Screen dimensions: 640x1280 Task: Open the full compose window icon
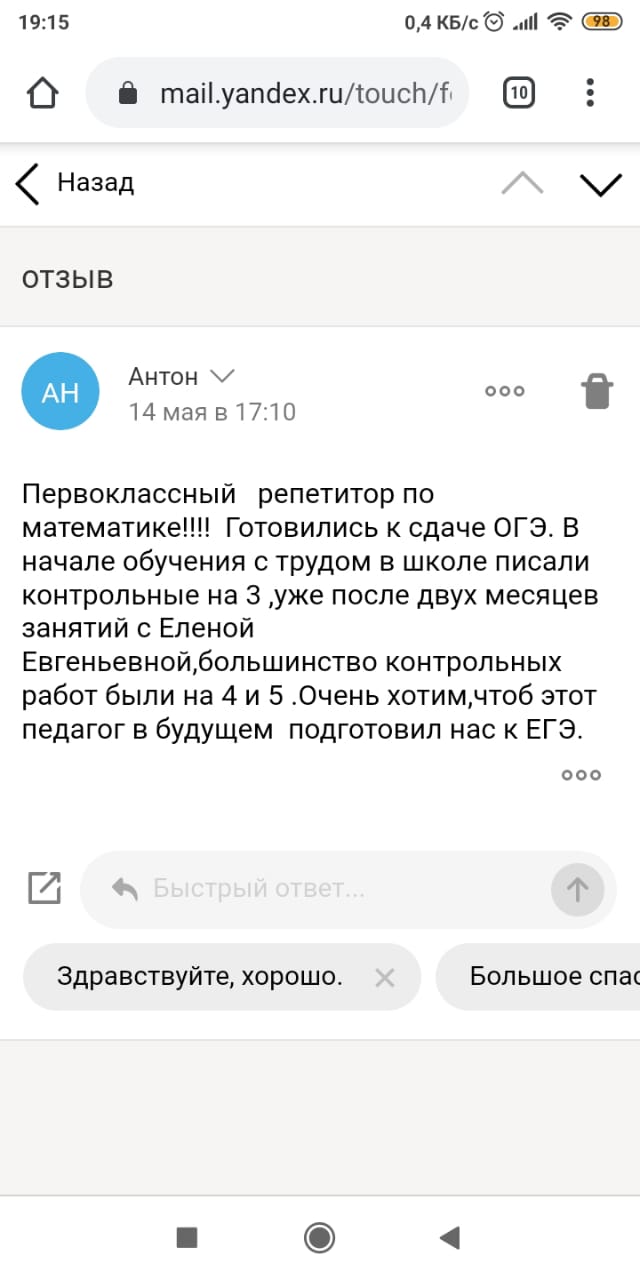44,888
